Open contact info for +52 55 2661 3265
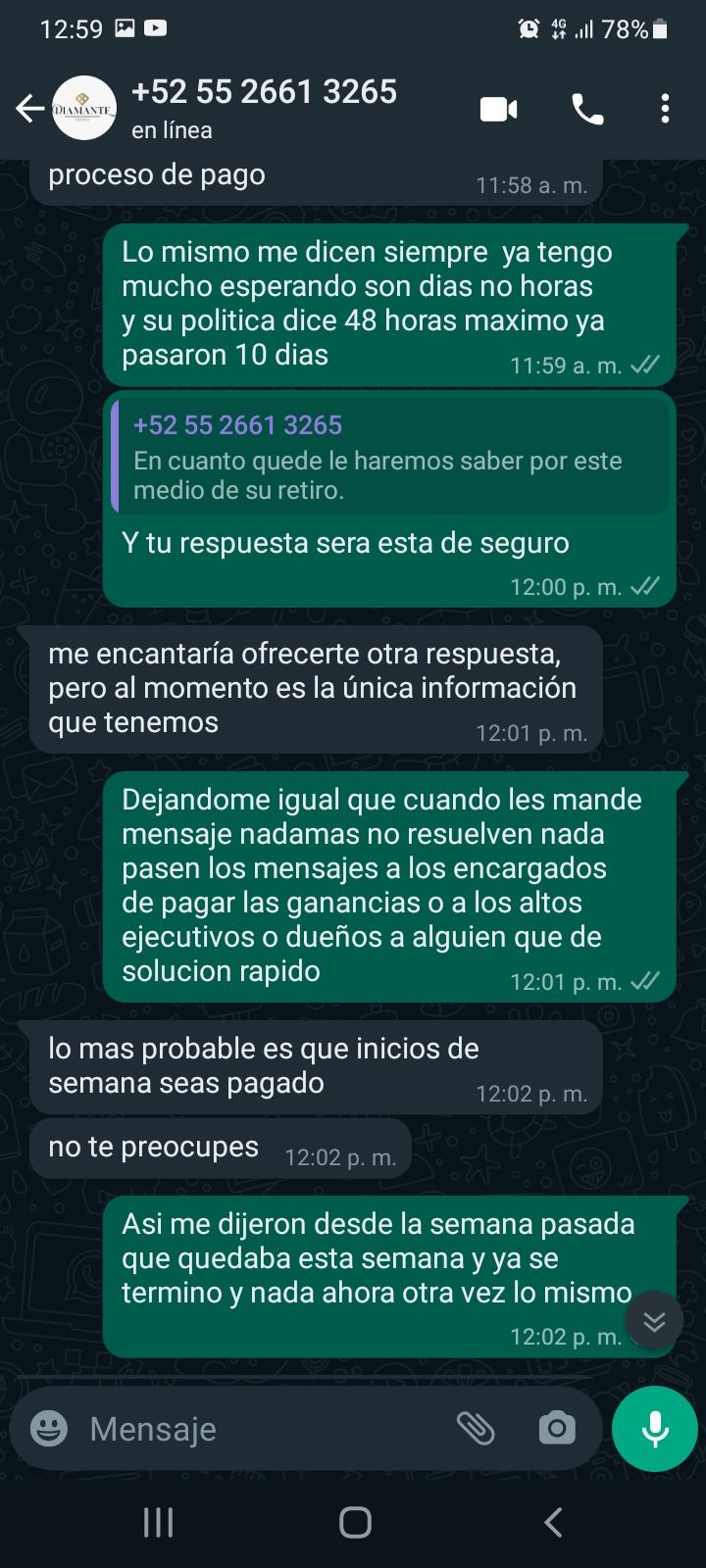Image resolution: width=706 pixels, height=1568 pixels. (265, 108)
